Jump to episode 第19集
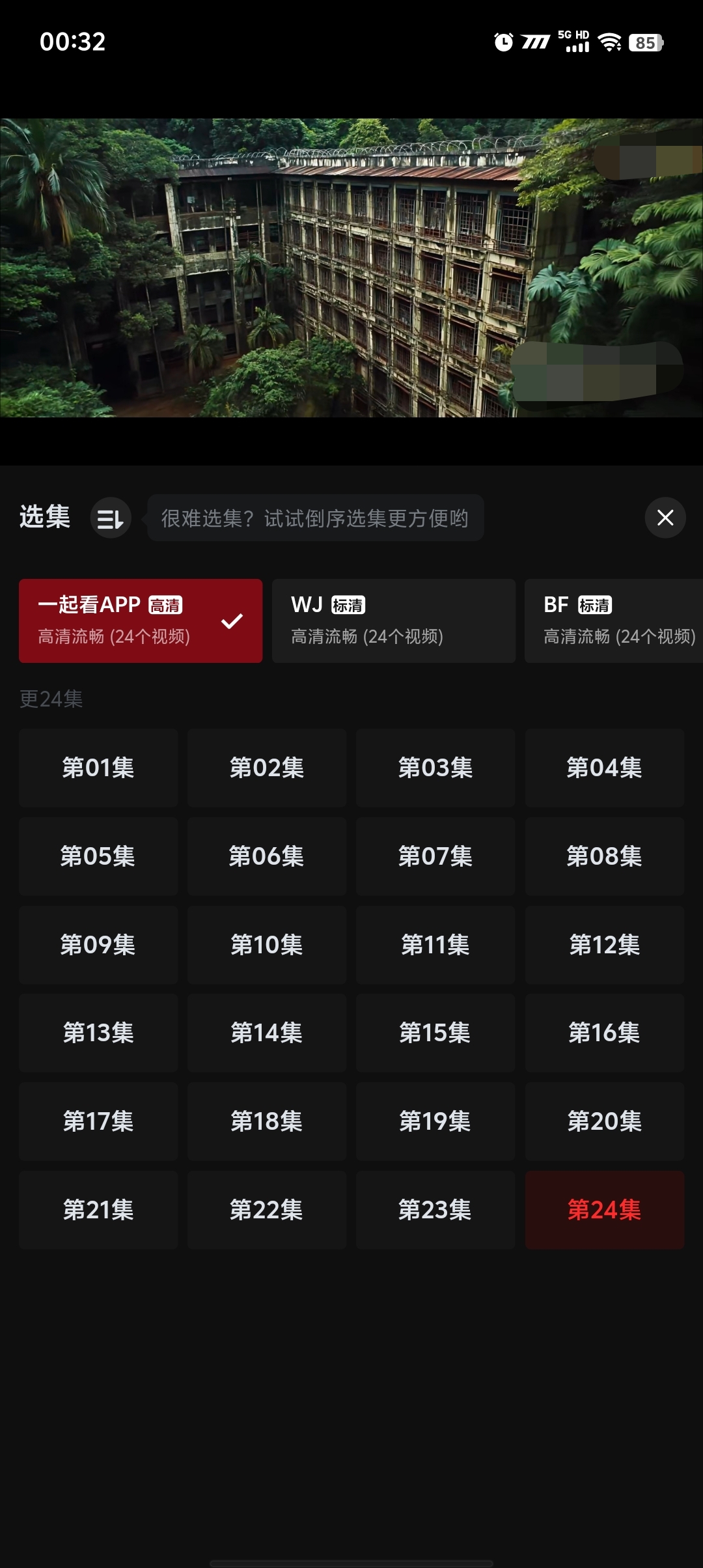The width and height of the screenshot is (703, 1568). pos(435,1121)
